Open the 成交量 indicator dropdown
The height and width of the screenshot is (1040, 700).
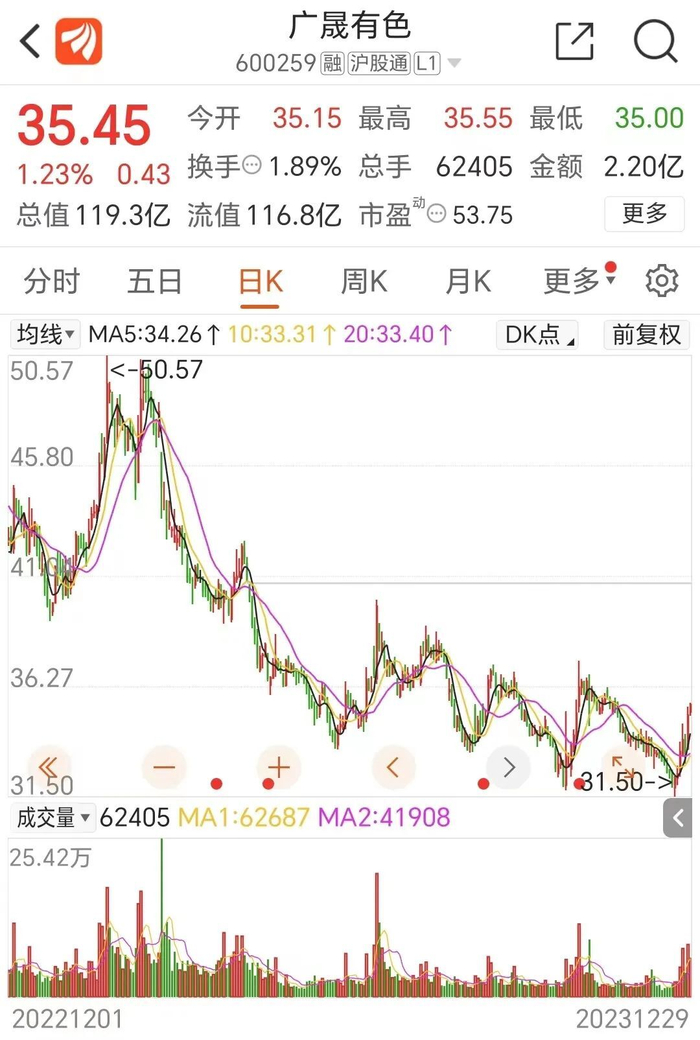[x=52, y=818]
